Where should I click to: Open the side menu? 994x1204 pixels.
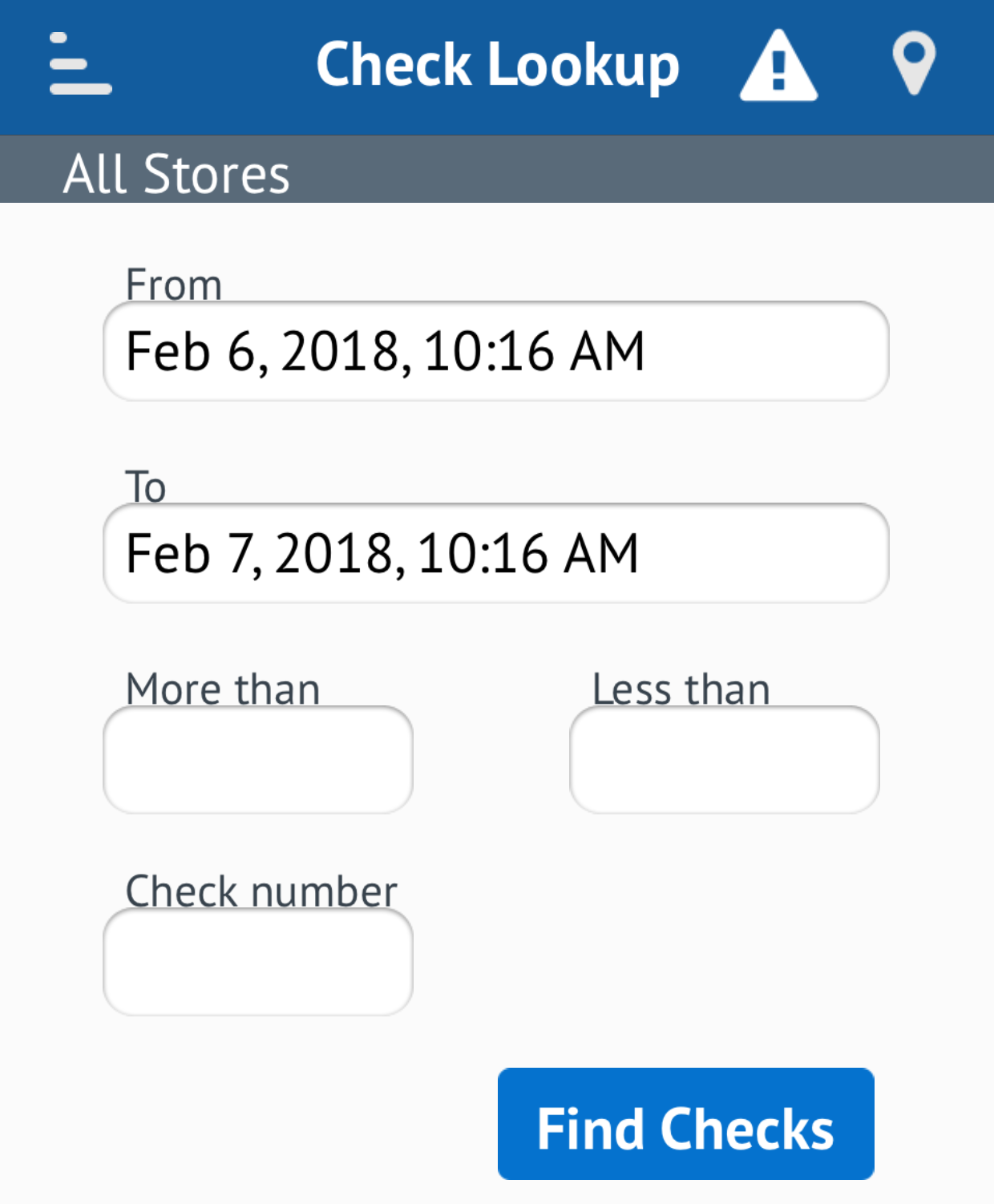click(80, 64)
